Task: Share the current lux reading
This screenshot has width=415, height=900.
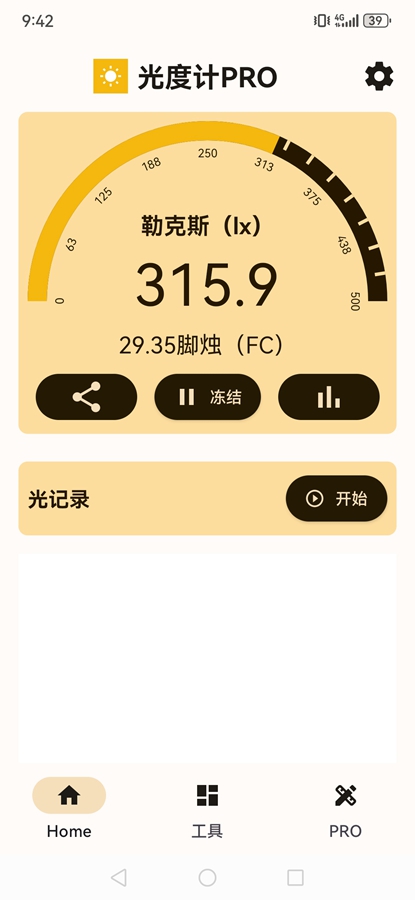Action: pos(87,397)
